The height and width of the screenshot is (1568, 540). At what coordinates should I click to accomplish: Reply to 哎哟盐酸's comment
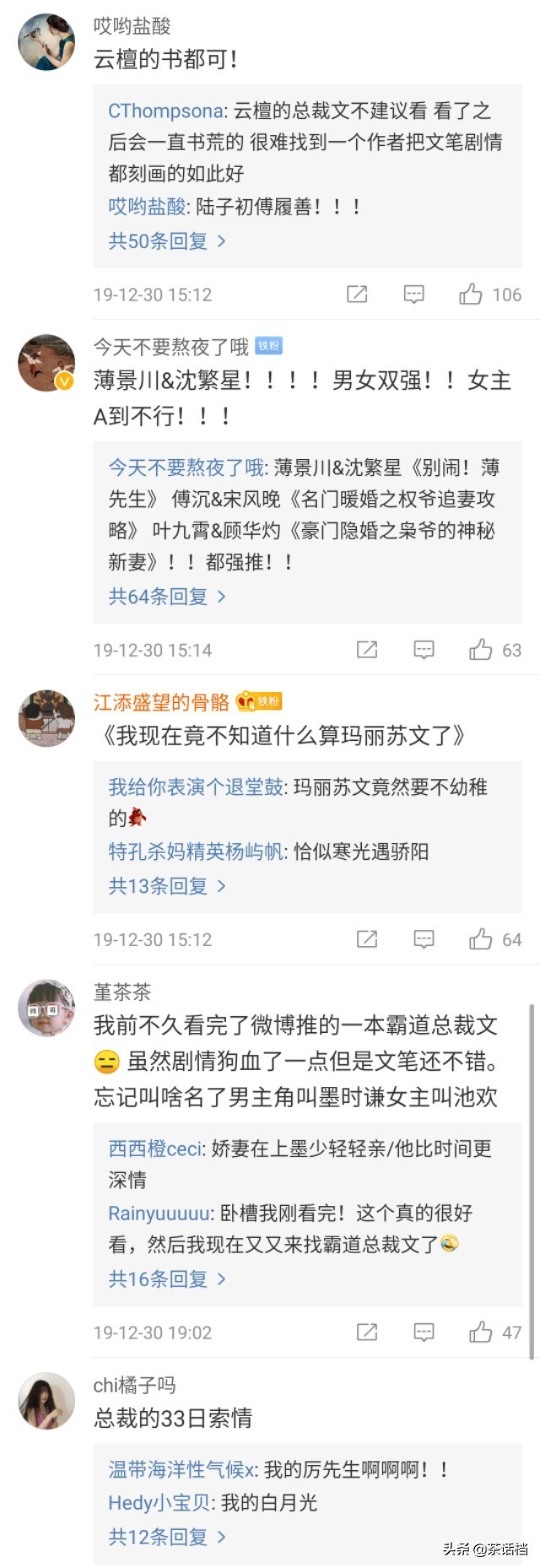pos(413,295)
